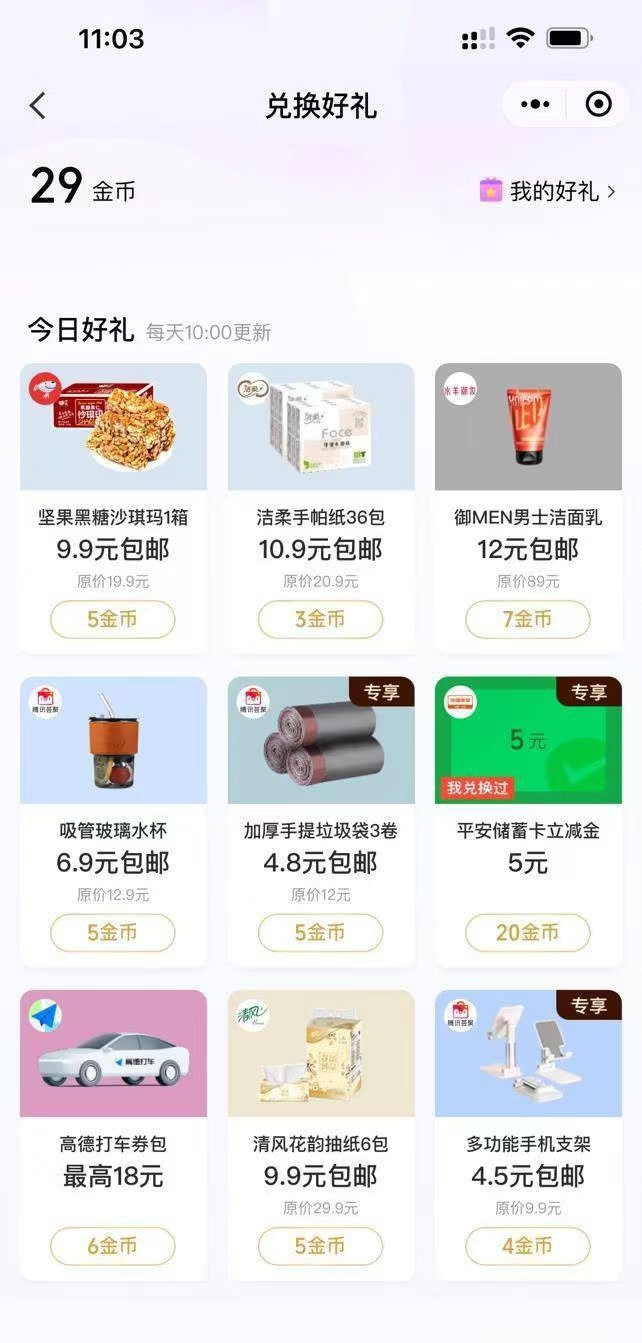View the 洁柔手帕纸36包 product image

[320, 427]
